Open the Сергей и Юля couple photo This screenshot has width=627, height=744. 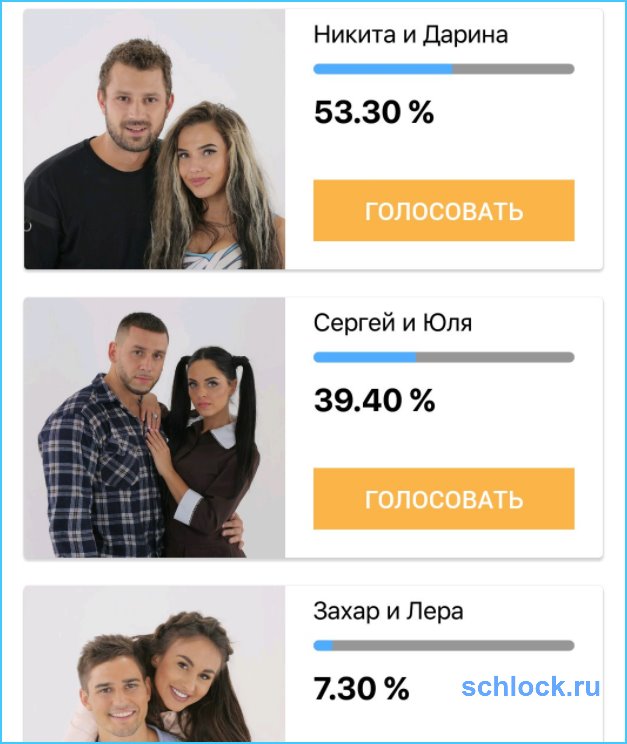(155, 428)
